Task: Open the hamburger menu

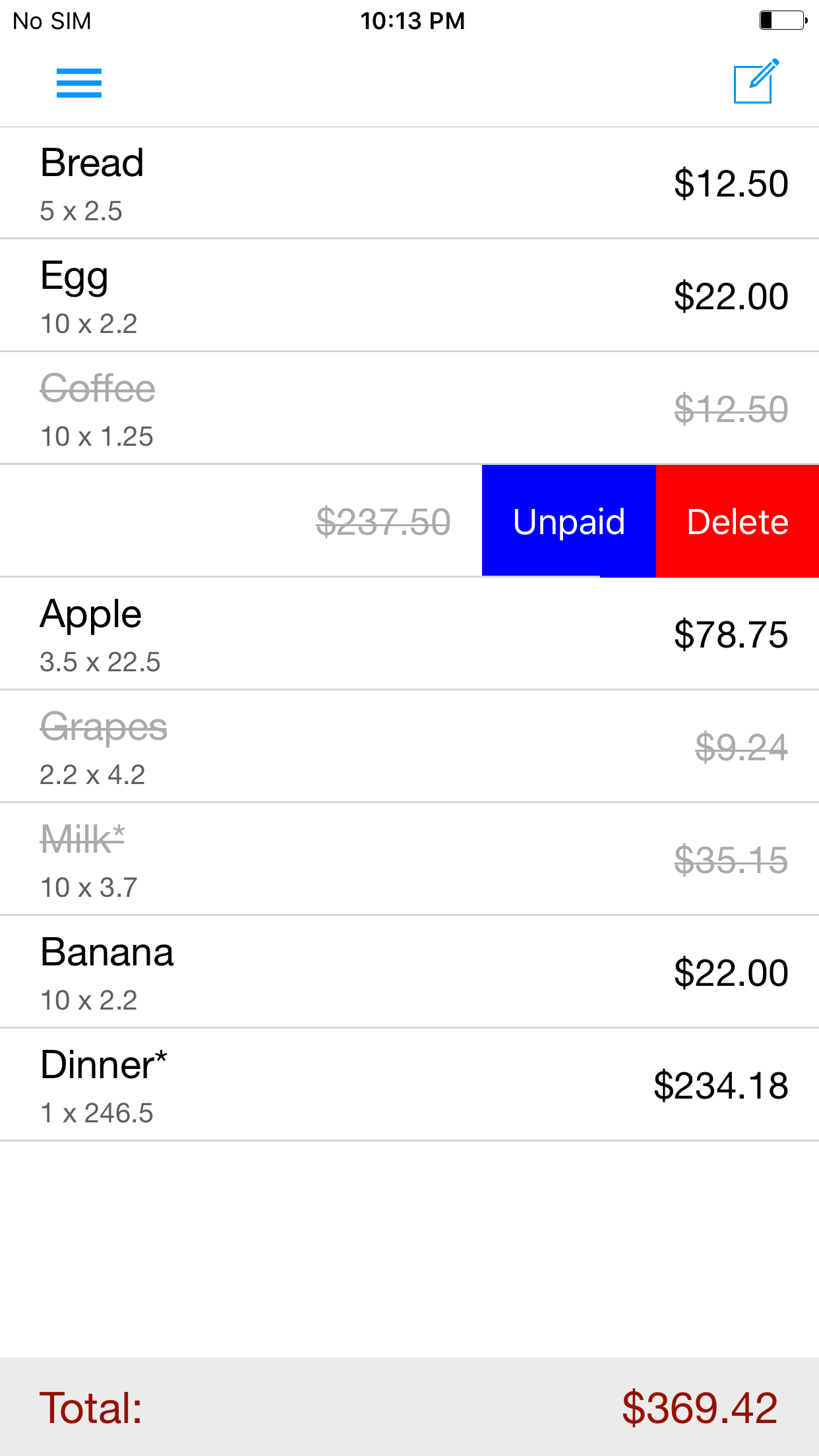Action: pos(79,83)
